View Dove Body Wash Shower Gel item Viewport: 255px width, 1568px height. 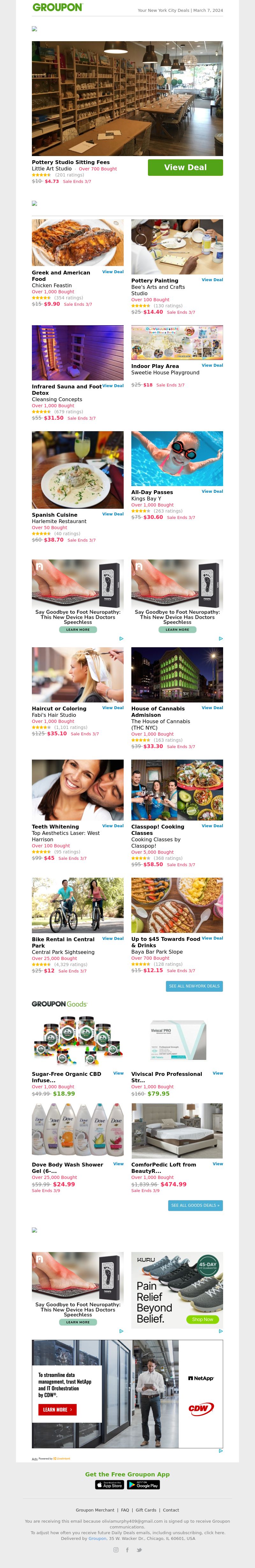119,1164
